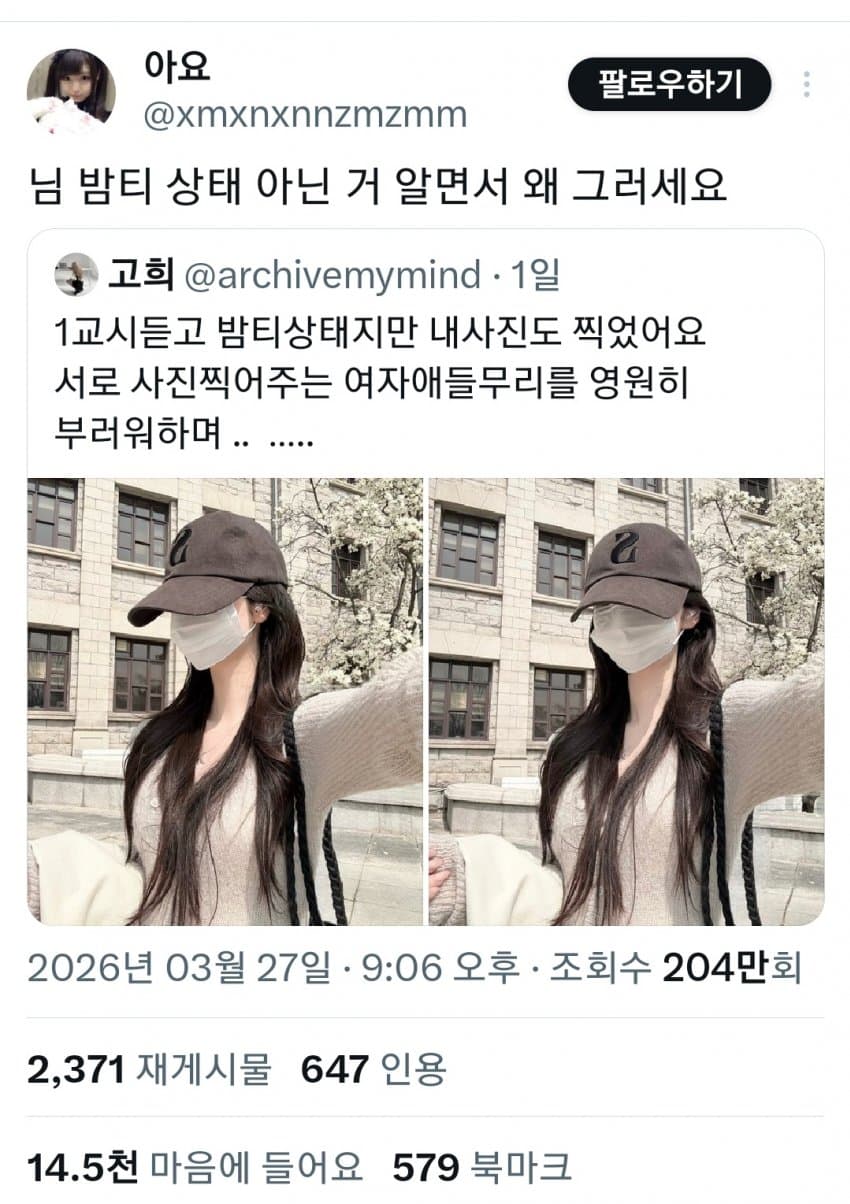Screen dimensions: 850x1204
Task: View the left selfie photo in the quoted tweet
Action: pos(225,701)
